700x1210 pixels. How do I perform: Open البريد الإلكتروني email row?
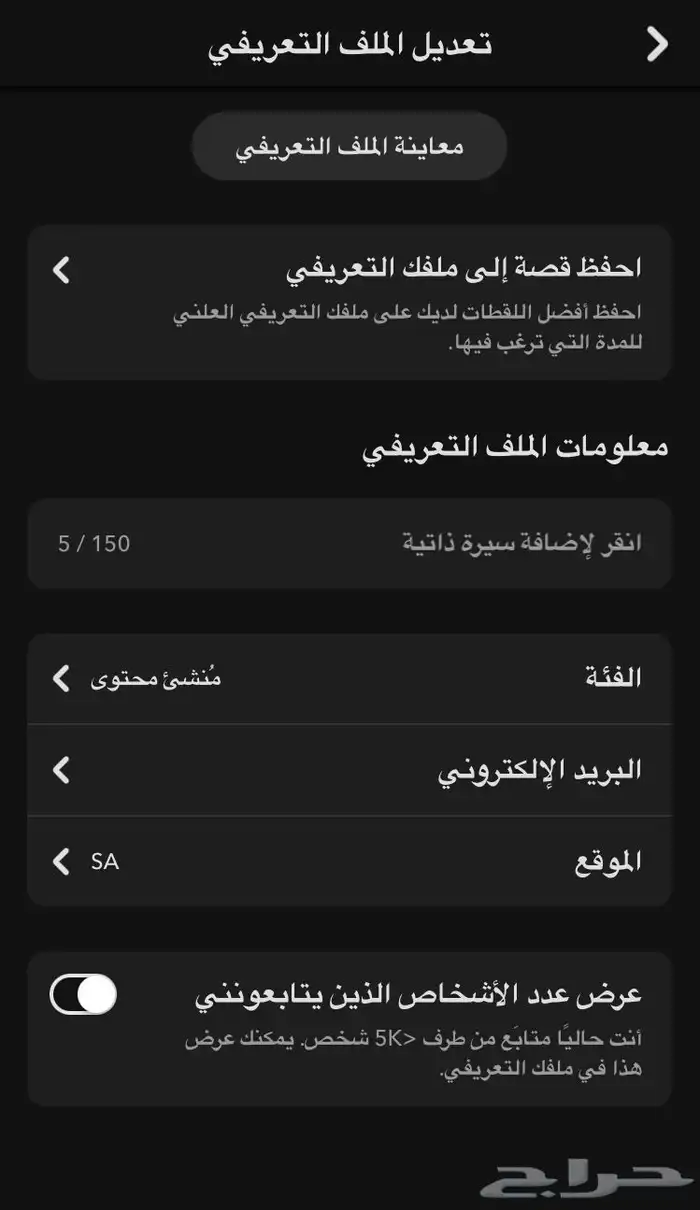[349, 770]
